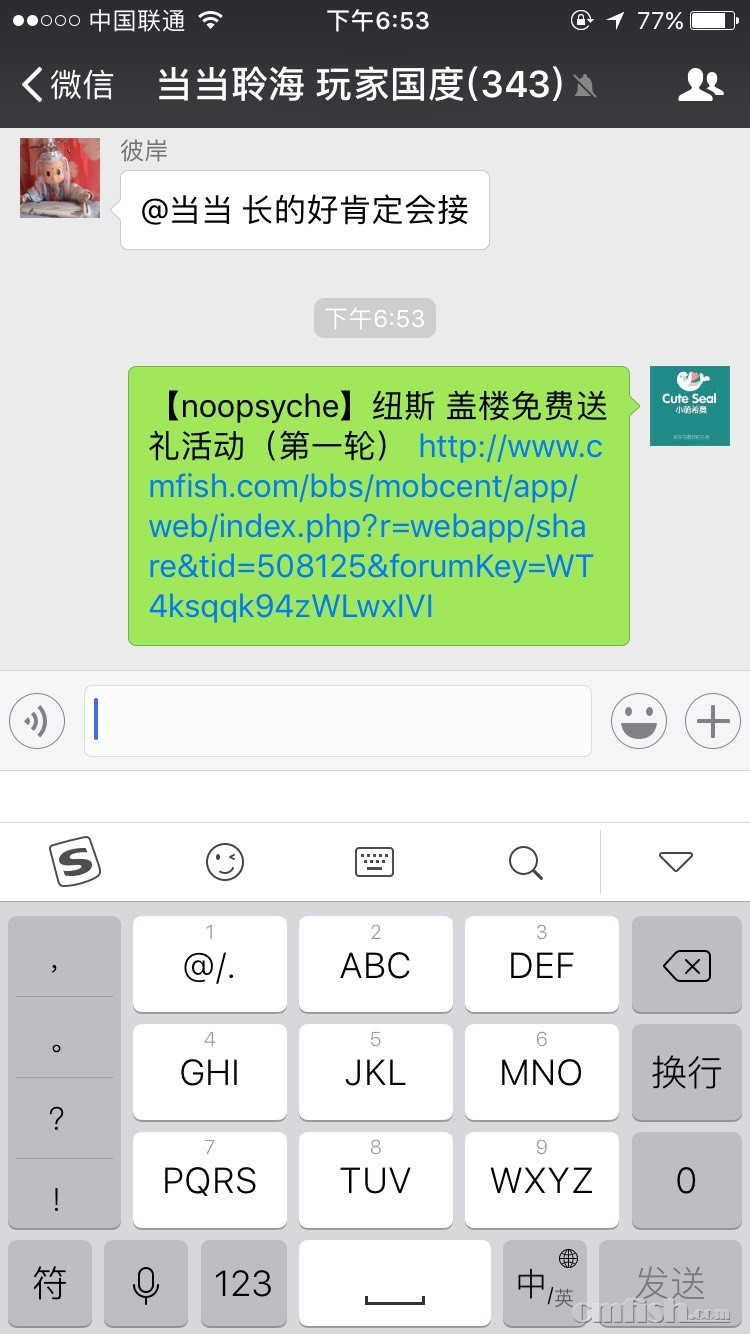This screenshot has width=750, height=1334.
Task: Open the 符 symbols keyboard
Action: pyautogui.click(x=50, y=1283)
